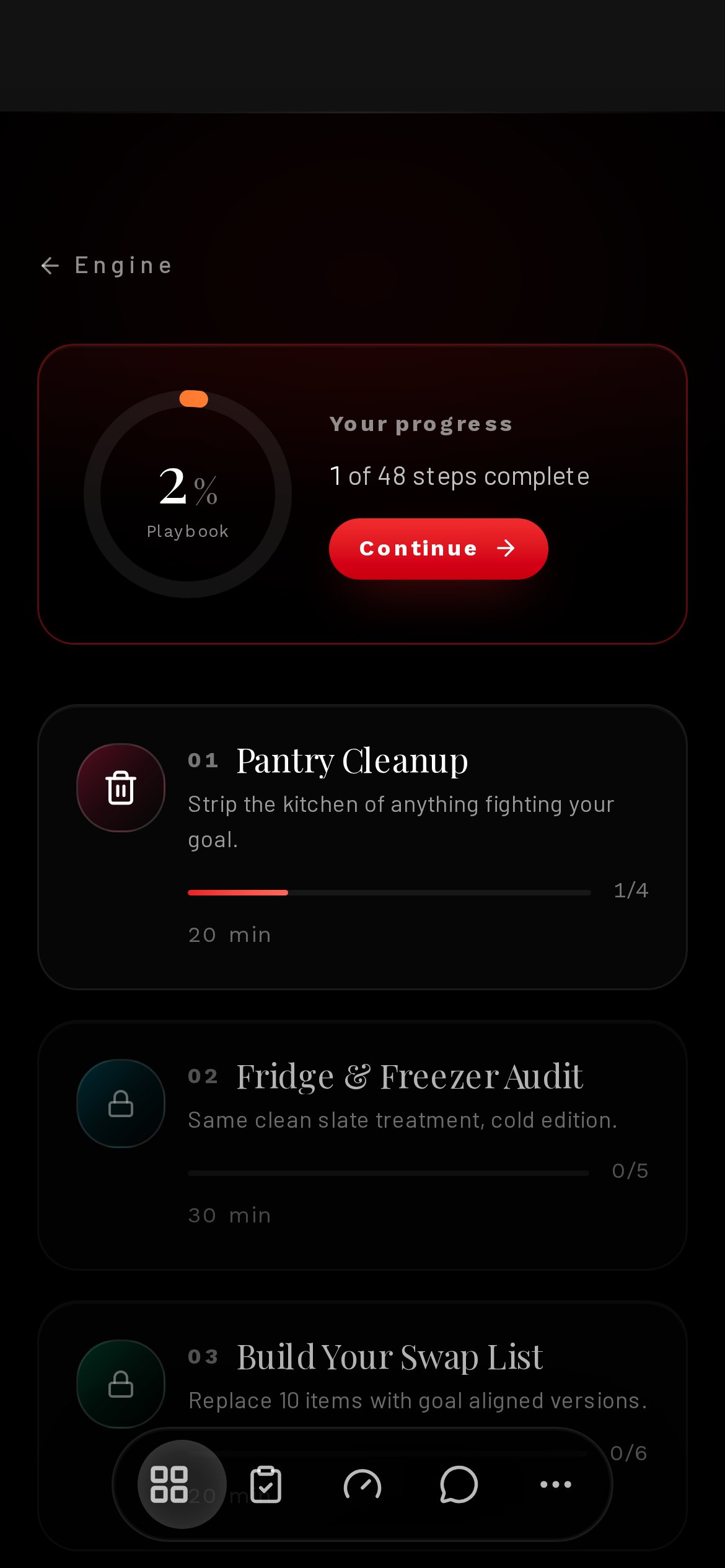
Task: Go back to Engine
Action: [107, 266]
